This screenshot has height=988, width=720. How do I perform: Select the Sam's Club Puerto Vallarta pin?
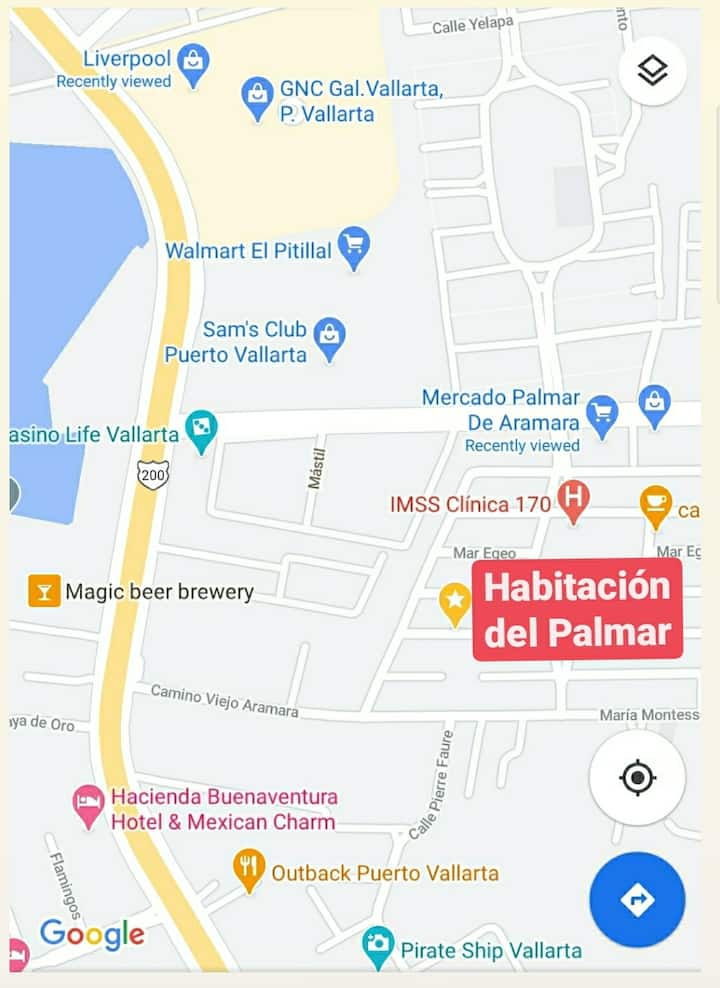pyautogui.click(x=329, y=338)
